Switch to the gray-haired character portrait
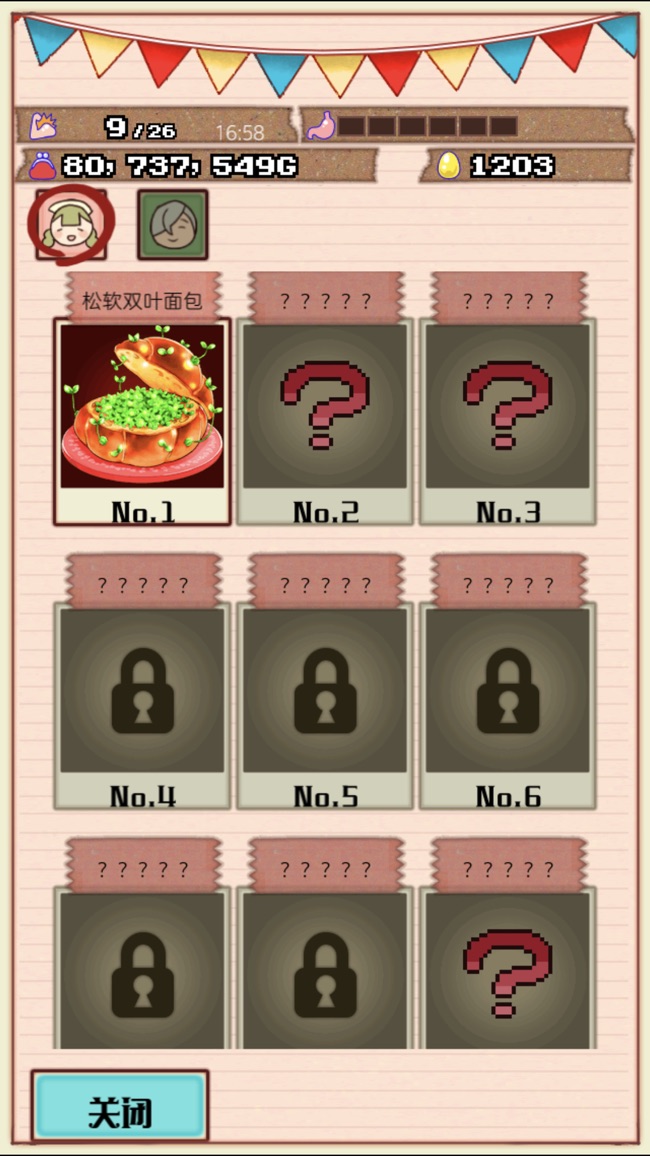 172,224
